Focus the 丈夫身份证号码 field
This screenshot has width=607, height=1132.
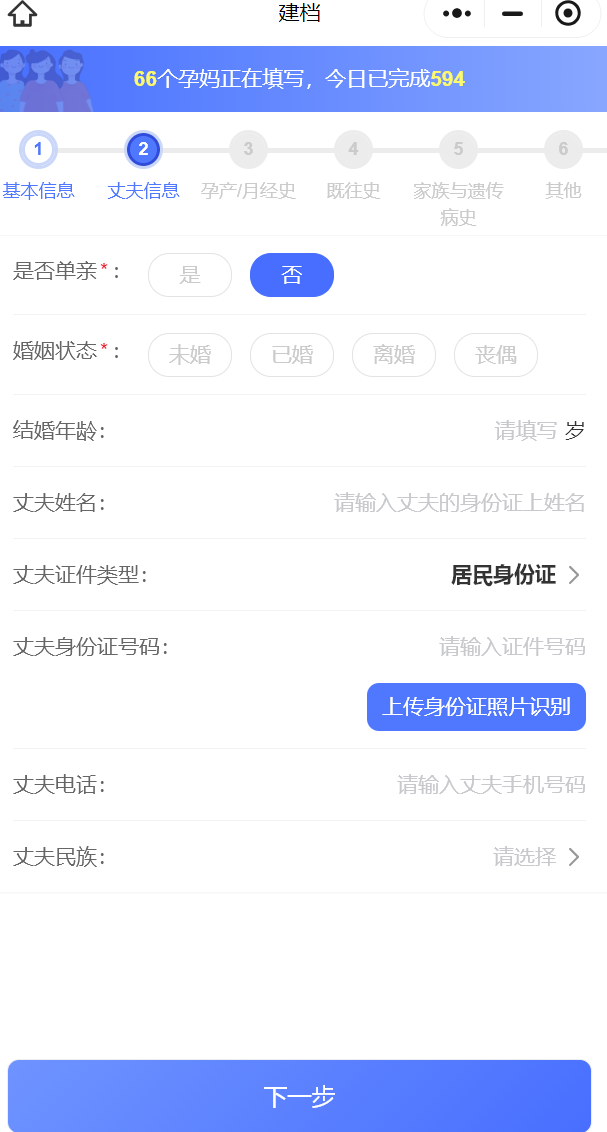[x=511, y=647]
